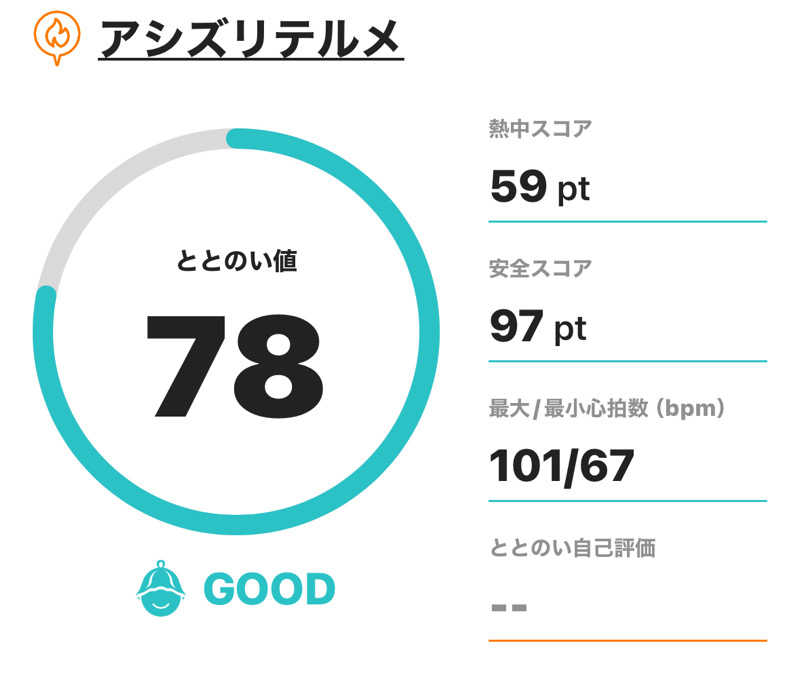Open the アシズリテルメ facility link
This screenshot has height=688, width=800.
click(x=250, y=38)
